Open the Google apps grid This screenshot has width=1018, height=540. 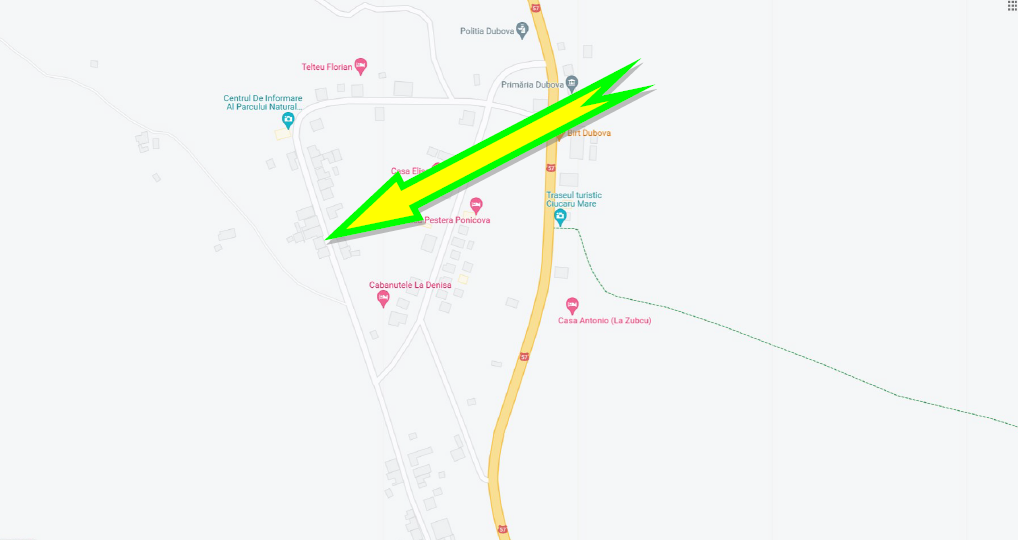tap(1011, 6)
